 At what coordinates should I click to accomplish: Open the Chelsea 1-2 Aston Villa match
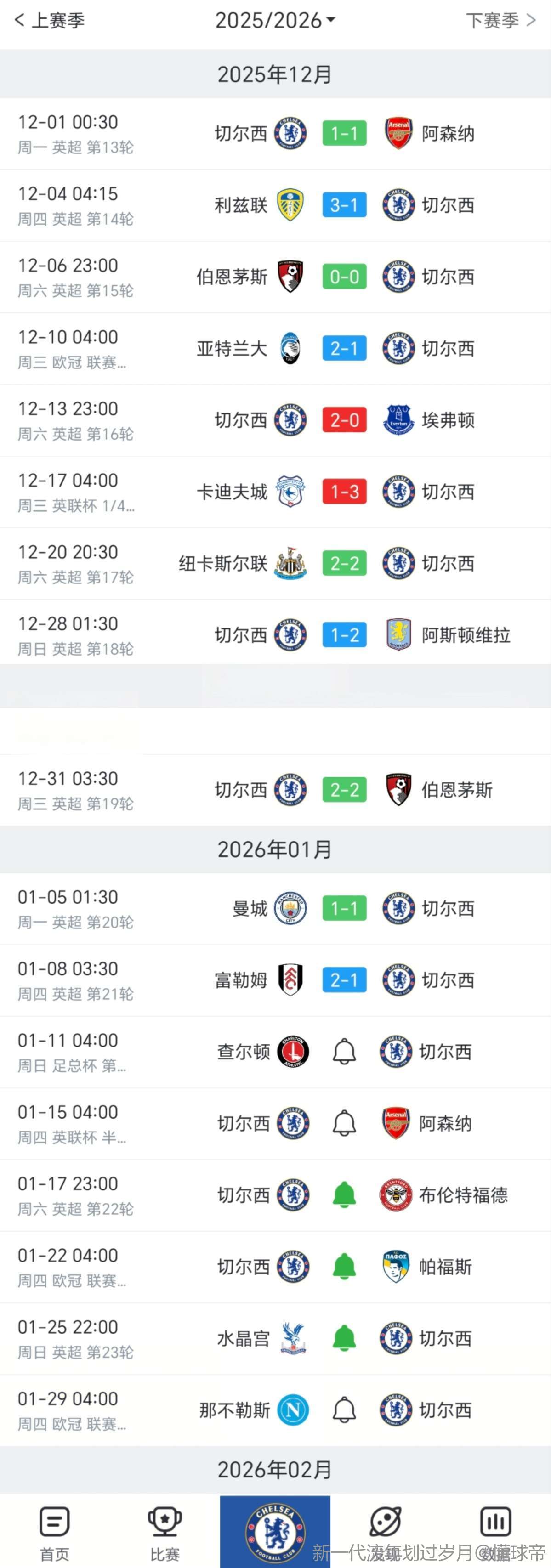pos(344,635)
